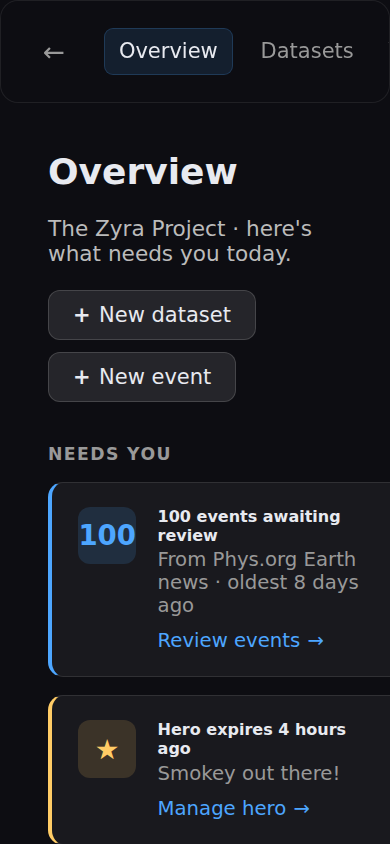Open Manage hero link
Screen dimensions: 390x844
pos(234,808)
